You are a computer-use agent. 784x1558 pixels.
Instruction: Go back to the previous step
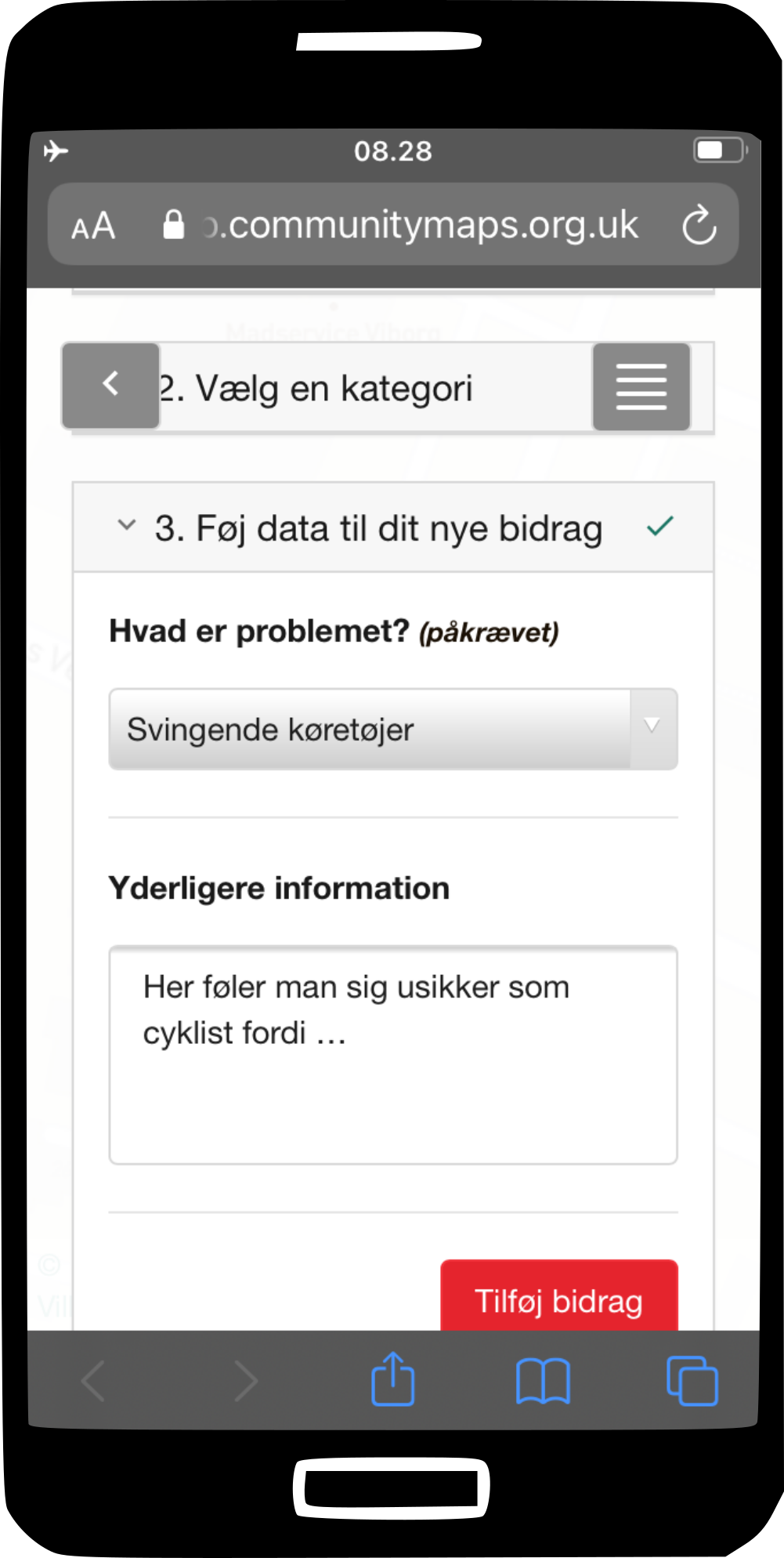[x=110, y=386]
